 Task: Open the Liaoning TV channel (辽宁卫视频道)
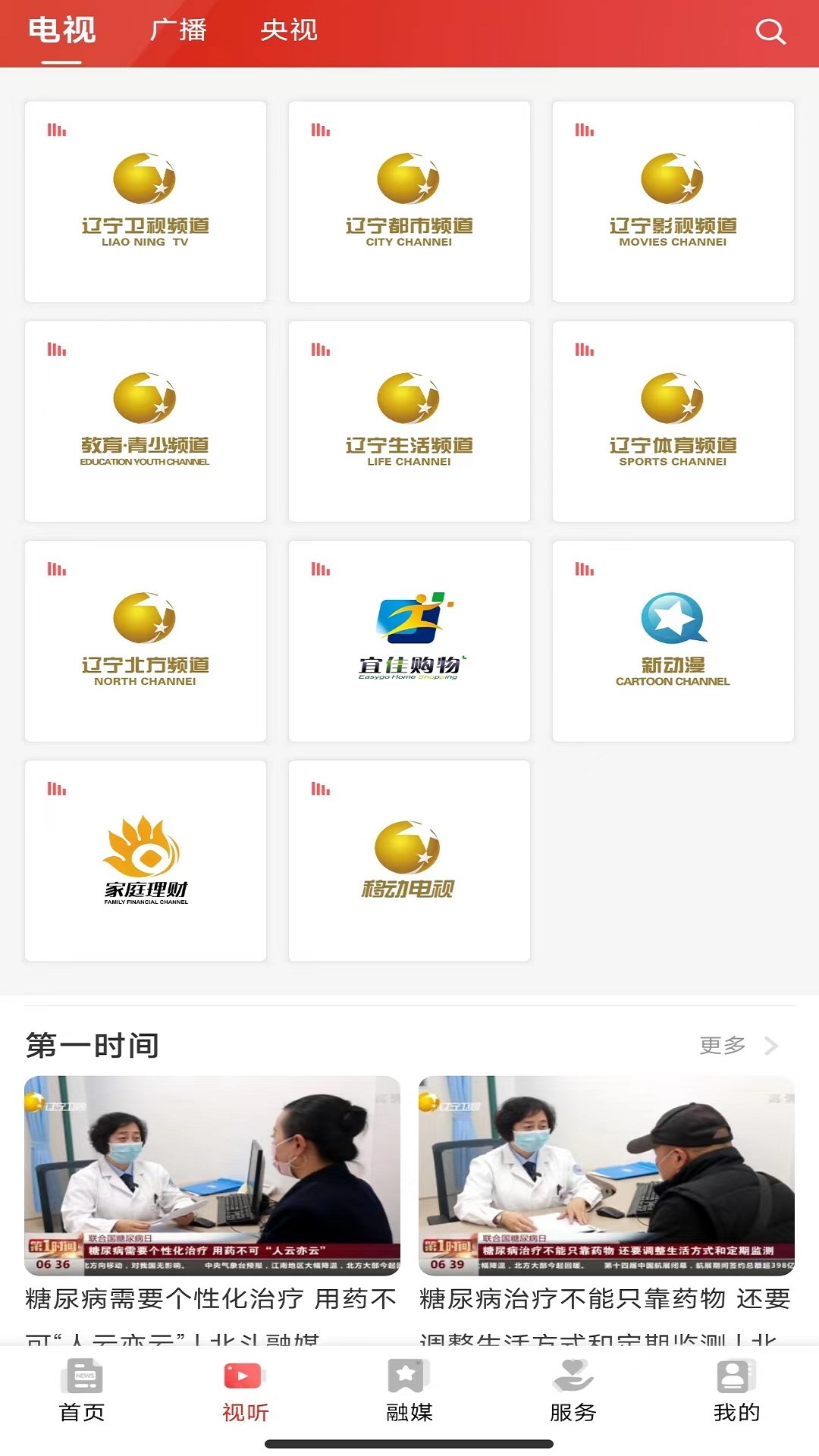click(x=146, y=201)
